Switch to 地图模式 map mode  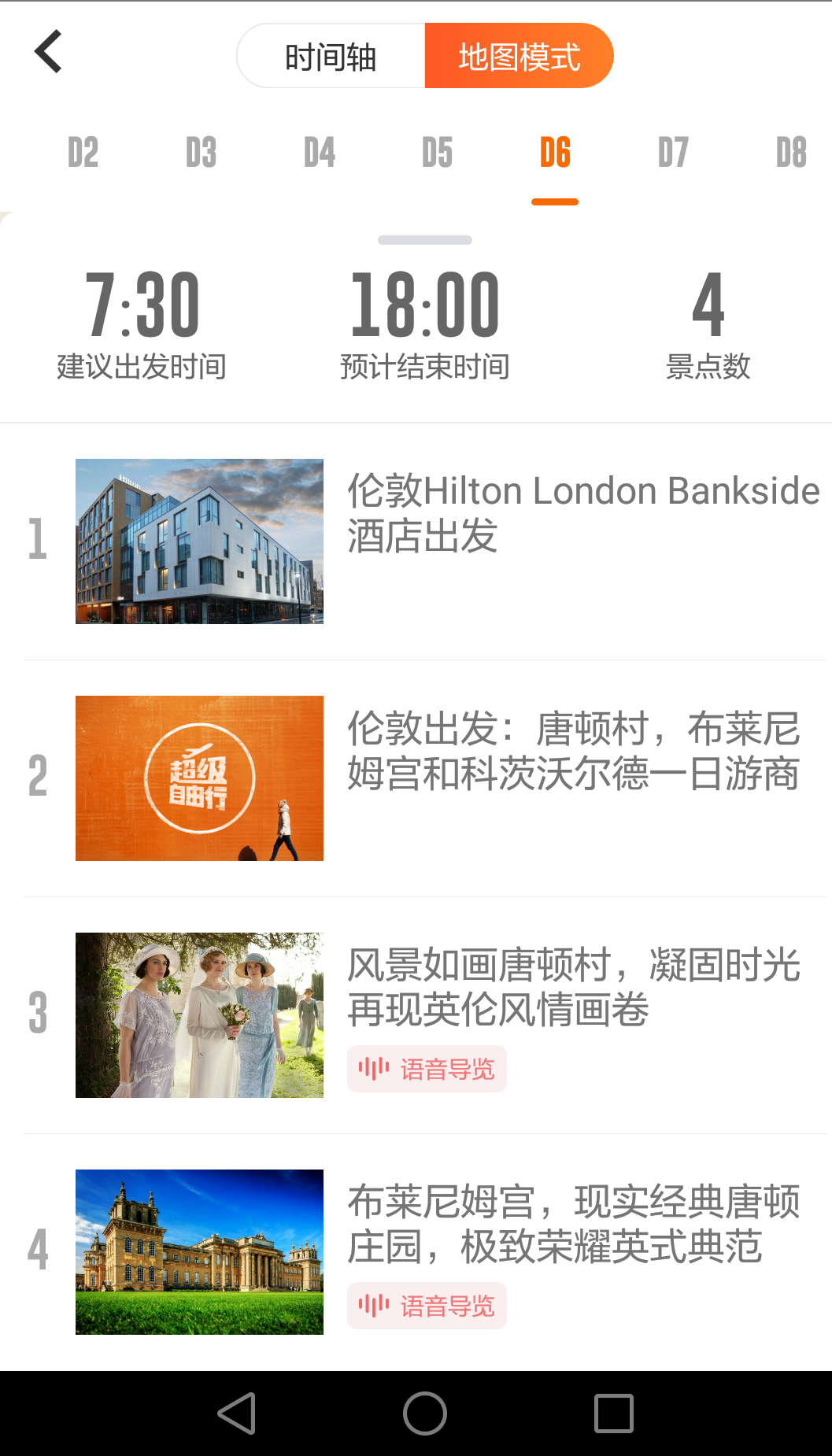(x=519, y=57)
